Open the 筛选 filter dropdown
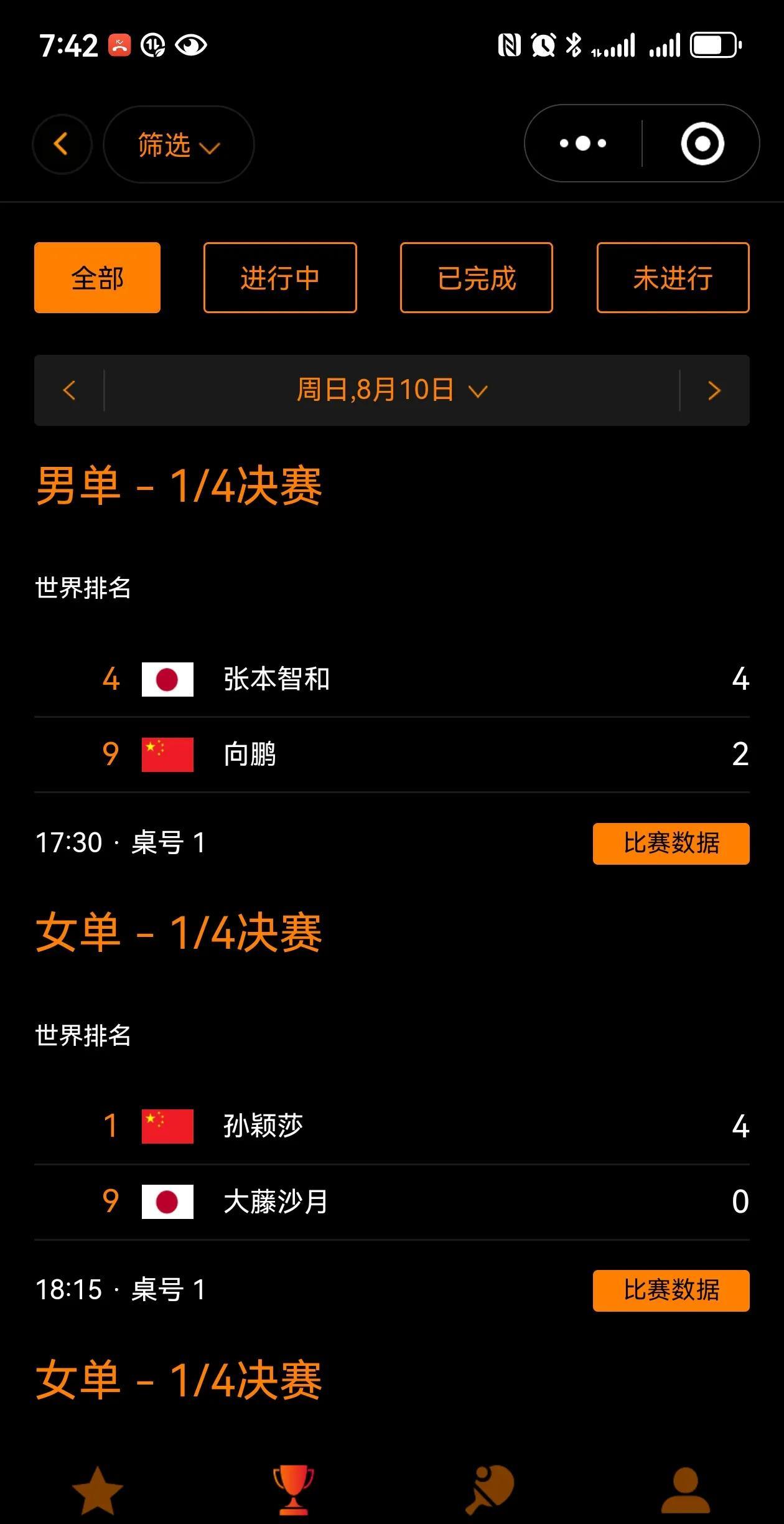The height and width of the screenshot is (1524, 784). [179, 144]
